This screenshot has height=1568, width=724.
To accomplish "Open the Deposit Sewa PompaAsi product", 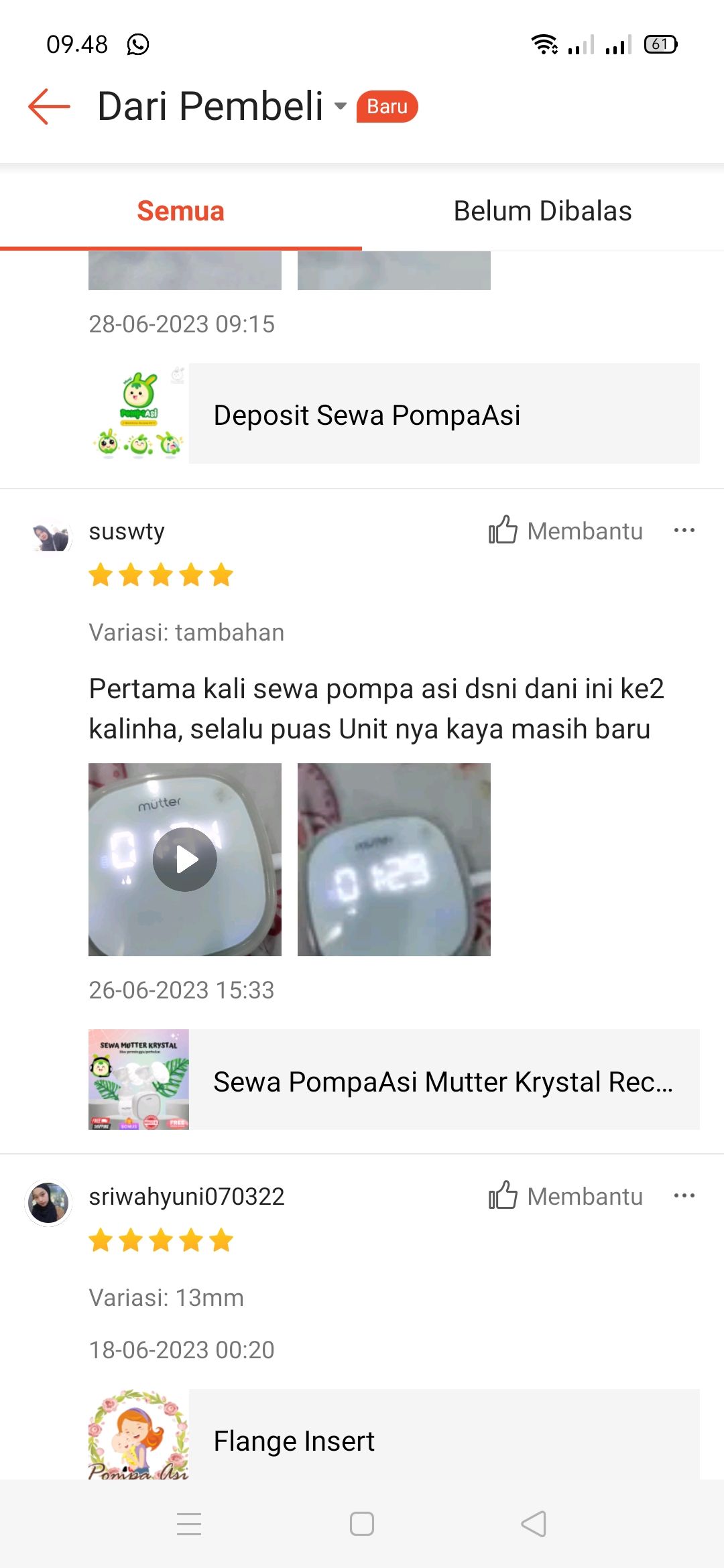I will (394, 414).
